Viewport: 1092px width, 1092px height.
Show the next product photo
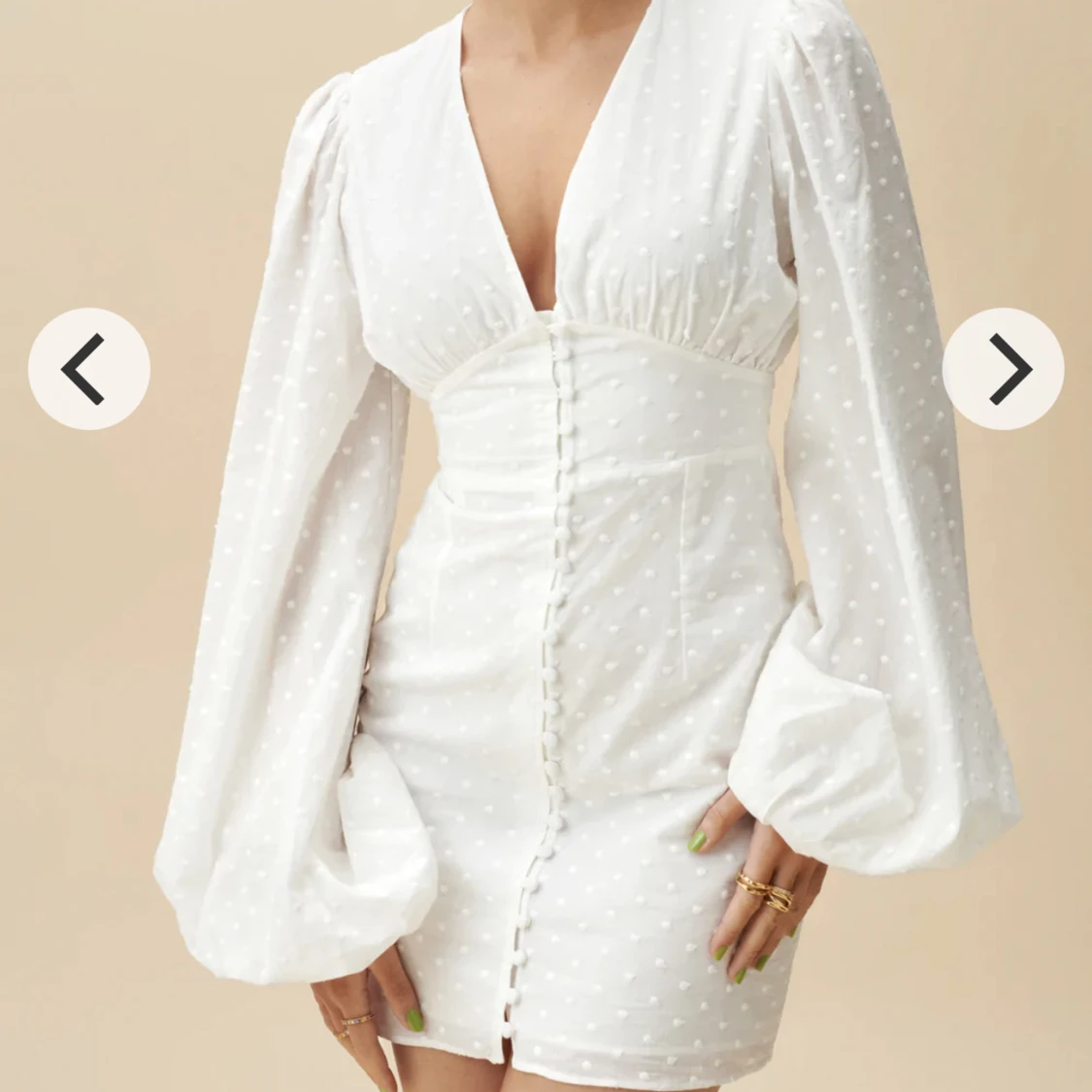pyautogui.click(x=1003, y=369)
